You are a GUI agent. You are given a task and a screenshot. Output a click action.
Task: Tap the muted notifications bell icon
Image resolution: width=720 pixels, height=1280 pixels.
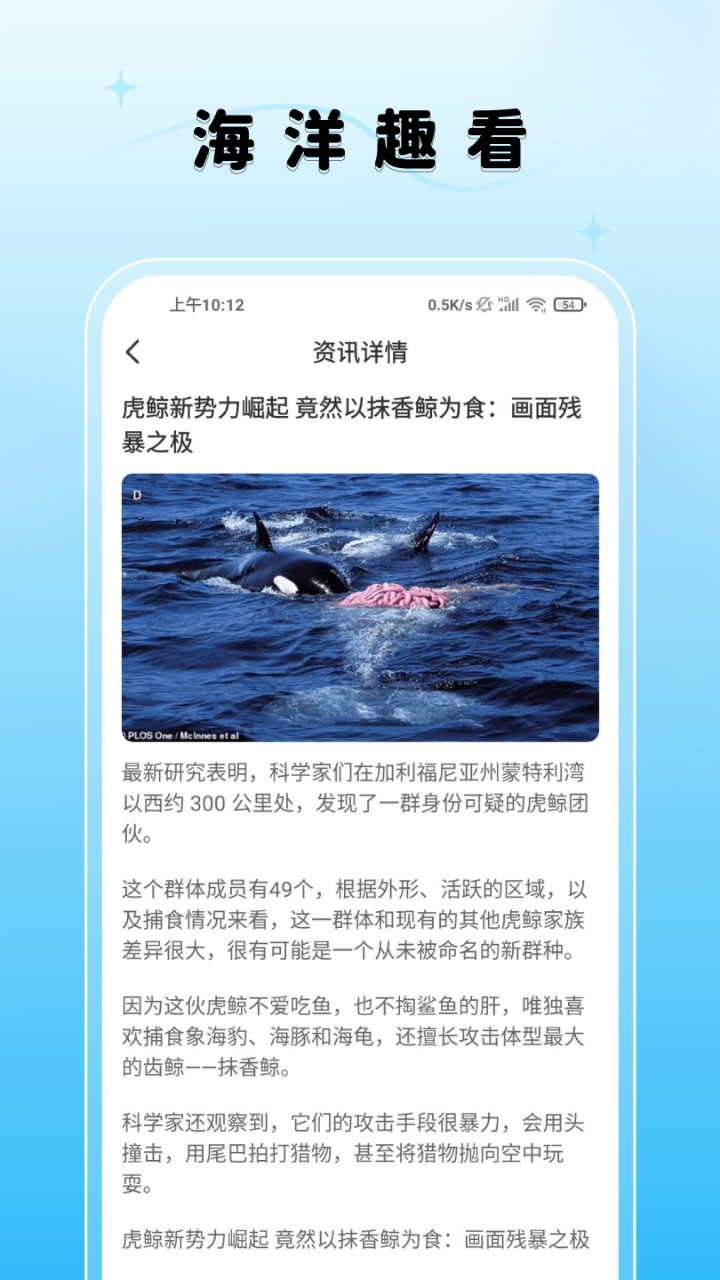(x=485, y=305)
